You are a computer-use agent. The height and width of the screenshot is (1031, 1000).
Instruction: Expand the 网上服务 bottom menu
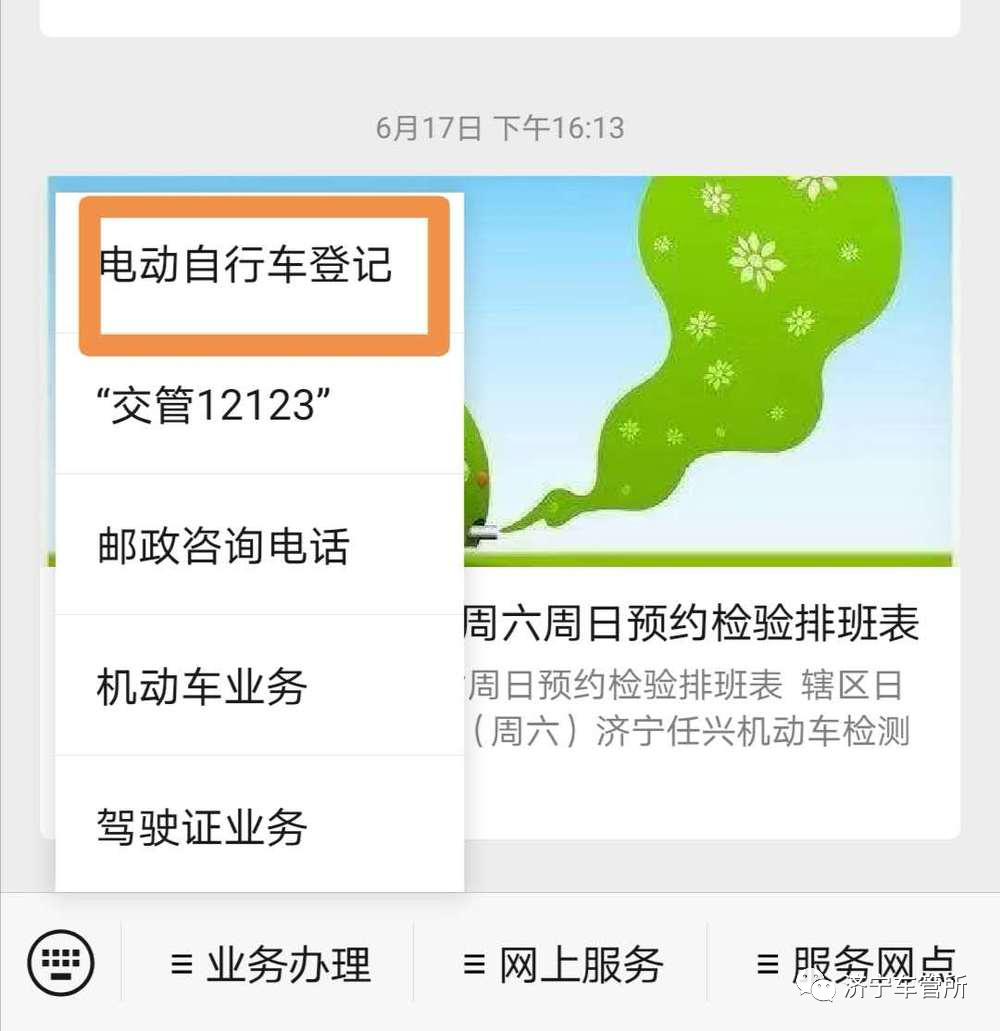point(562,964)
